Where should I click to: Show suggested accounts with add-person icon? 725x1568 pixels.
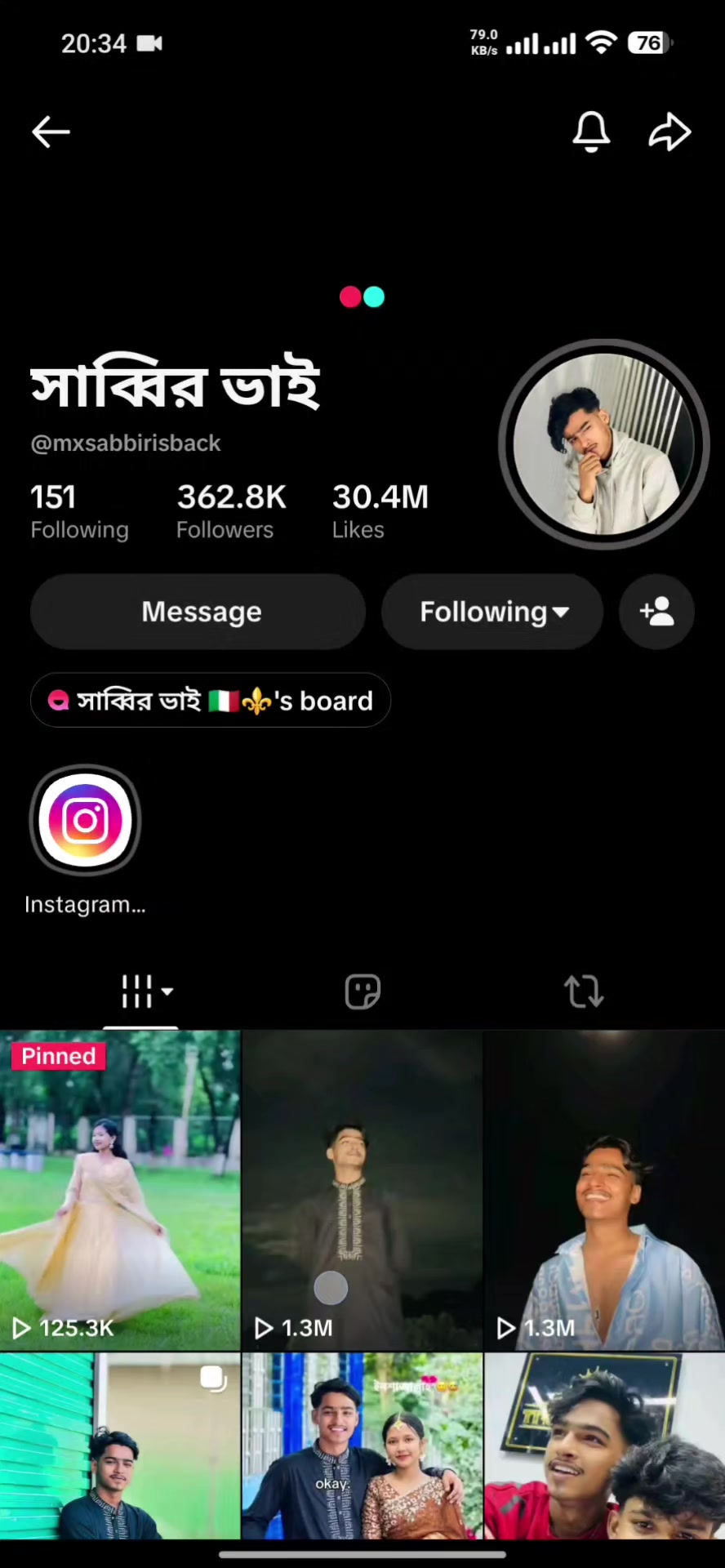(656, 612)
